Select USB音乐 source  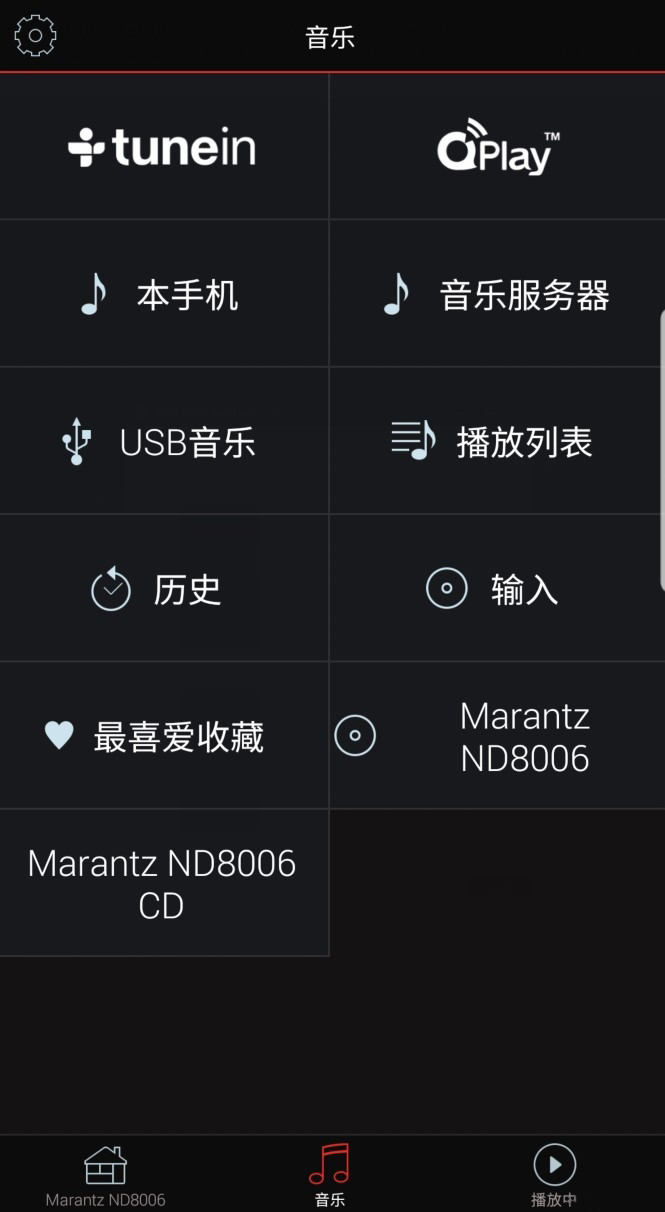[164, 441]
